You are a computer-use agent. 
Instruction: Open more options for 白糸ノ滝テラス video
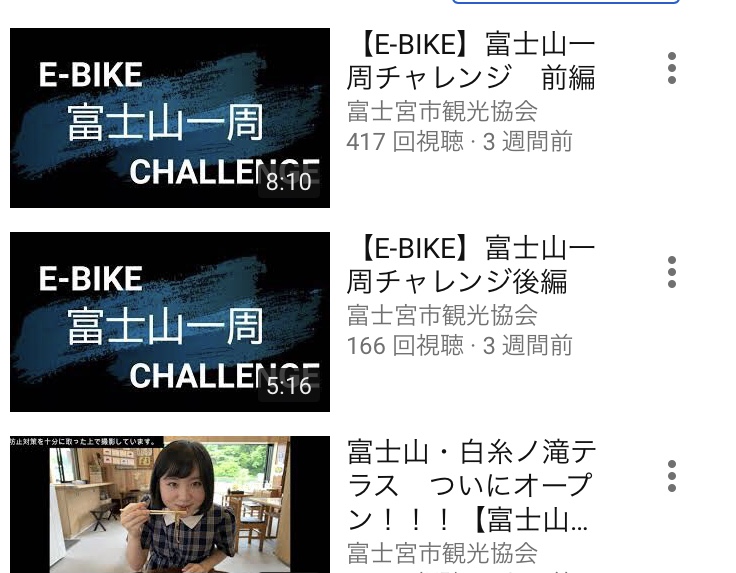[672, 476]
